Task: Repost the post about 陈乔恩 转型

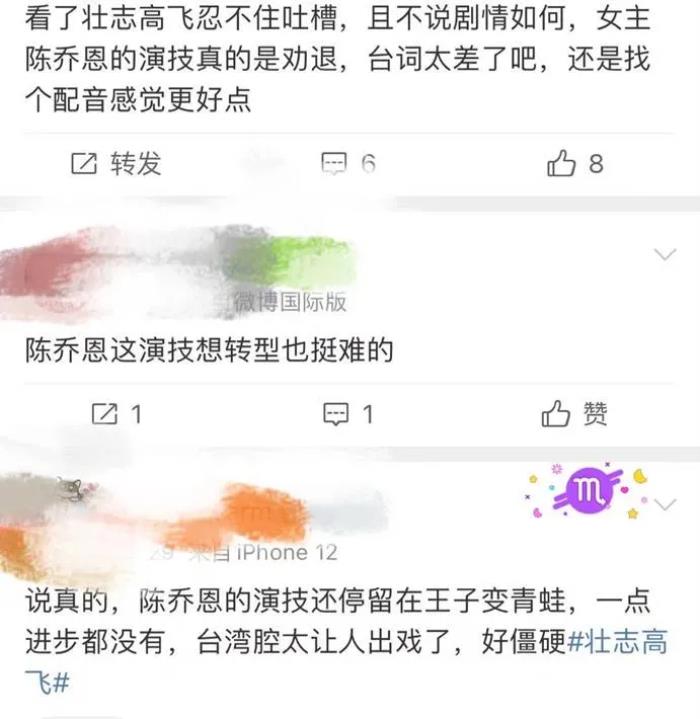Action: [116, 414]
